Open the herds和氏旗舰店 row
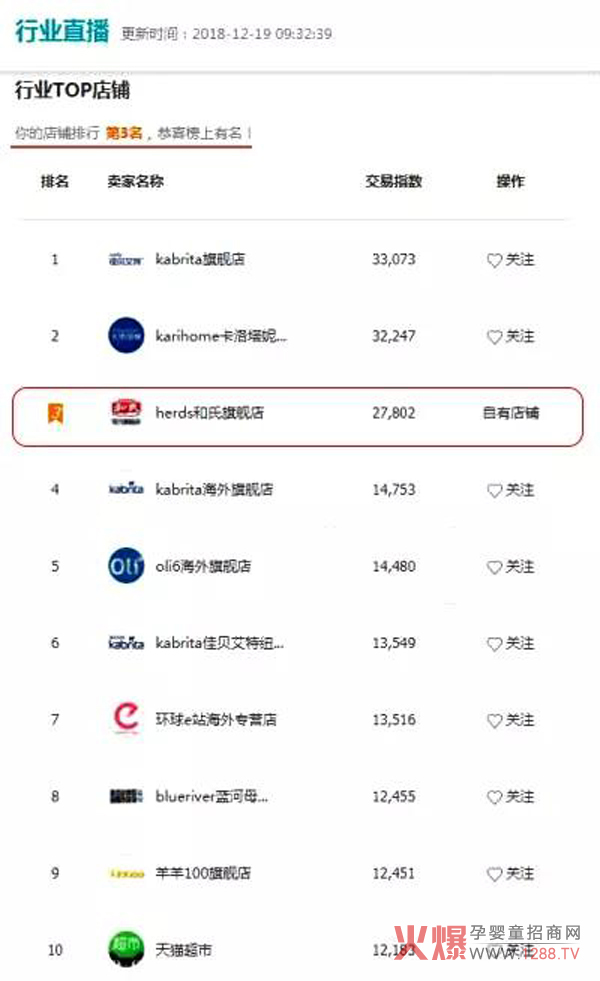The width and height of the screenshot is (600, 981). click(209, 413)
